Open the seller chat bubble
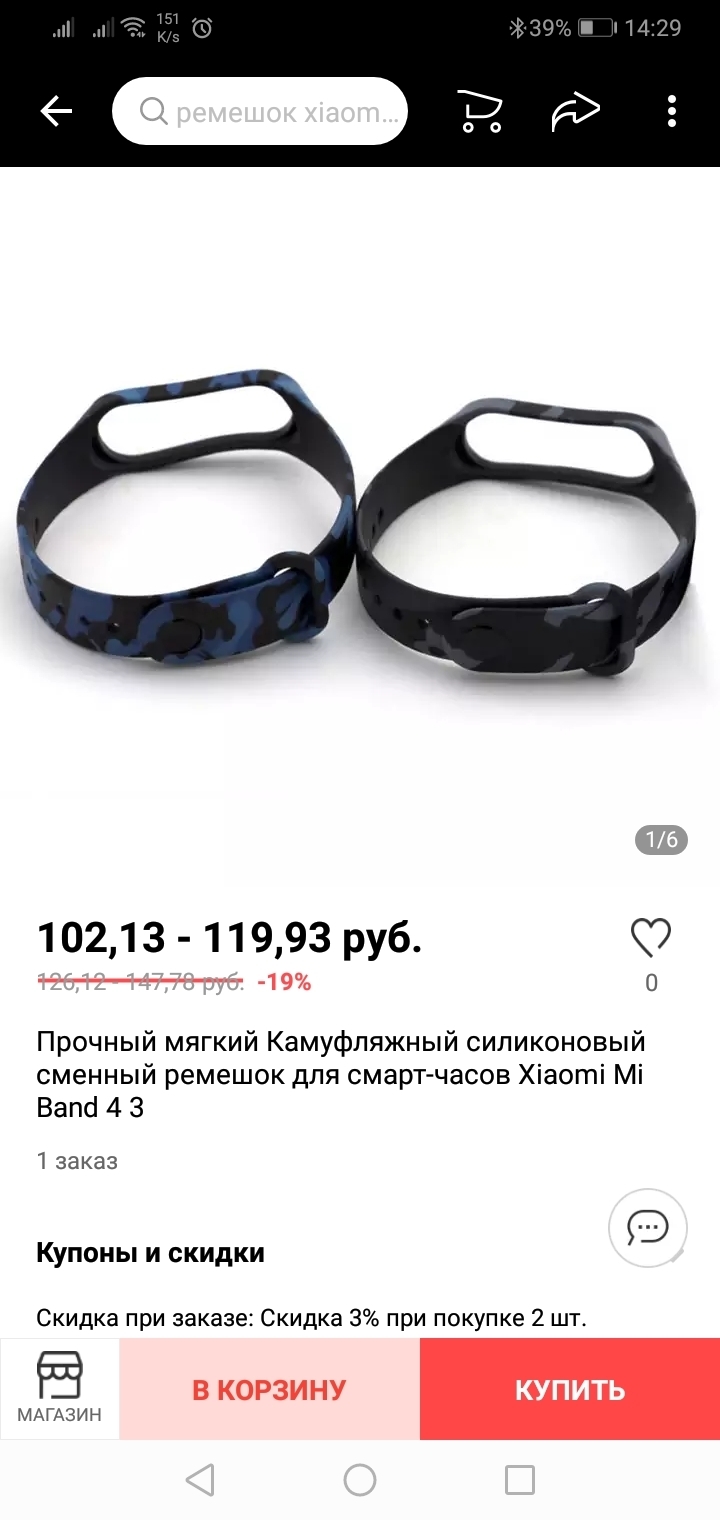Viewport: 720px width, 1520px height. pos(648,1227)
